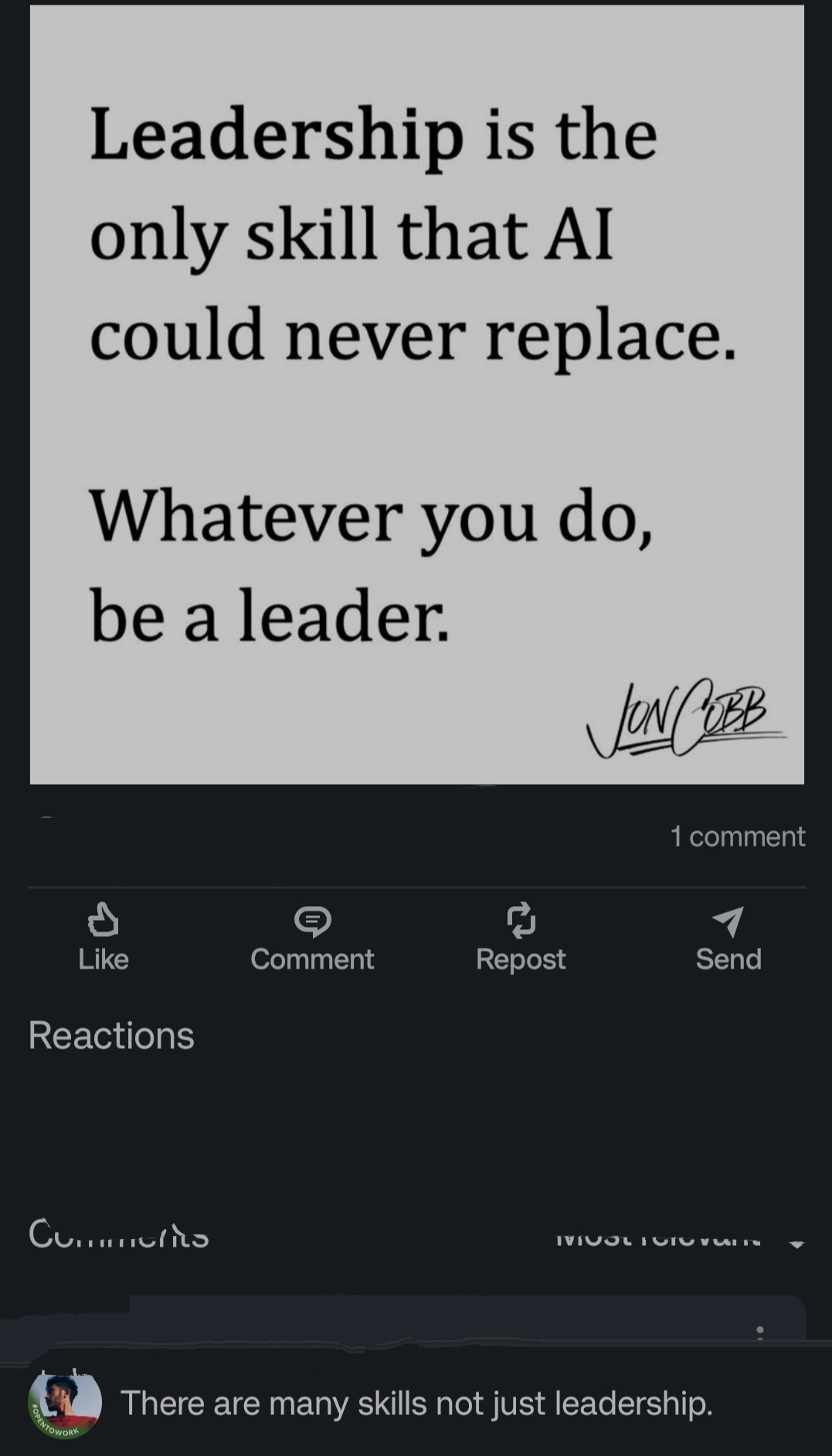832x1456 pixels.
Task: Open the commenter's profile picture
Action: click(65, 1403)
